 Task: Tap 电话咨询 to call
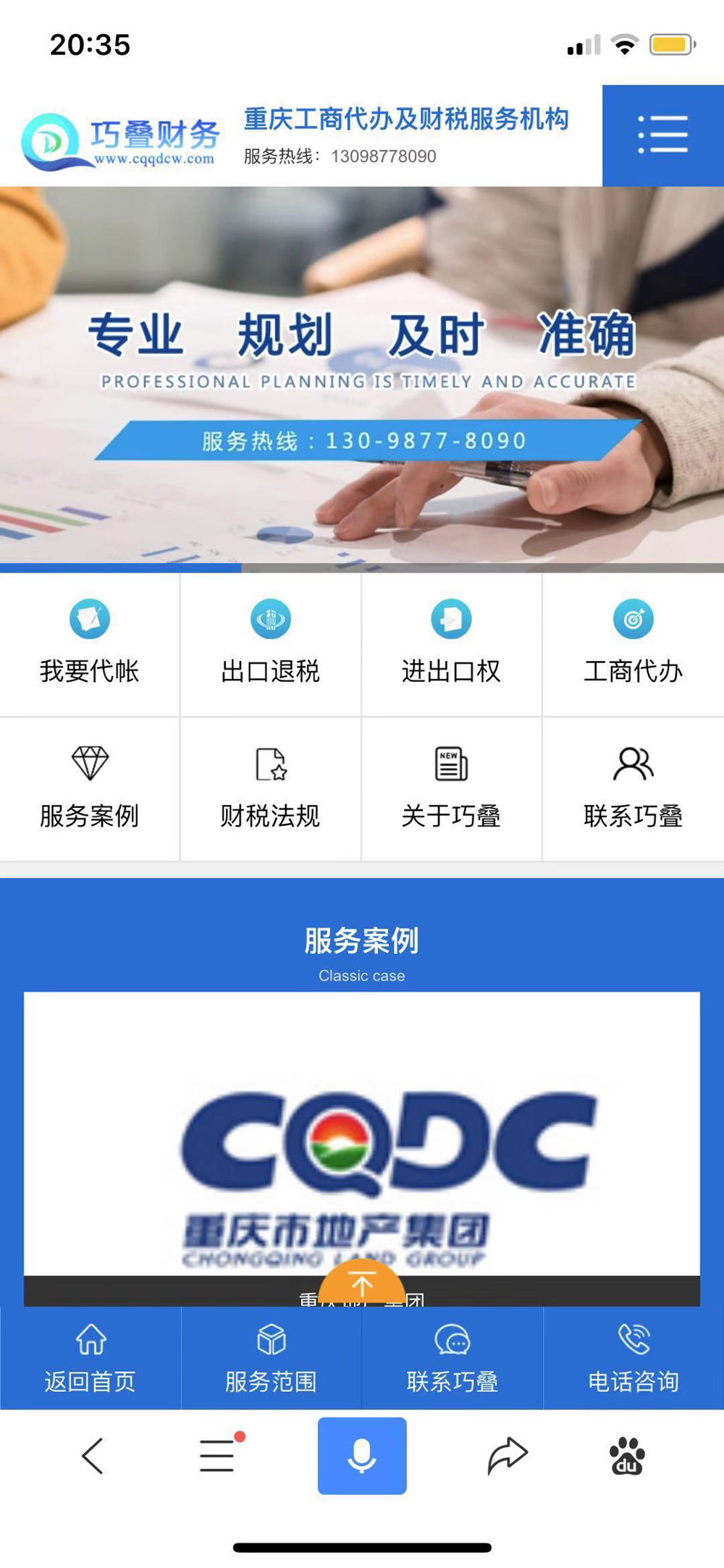(633, 1358)
